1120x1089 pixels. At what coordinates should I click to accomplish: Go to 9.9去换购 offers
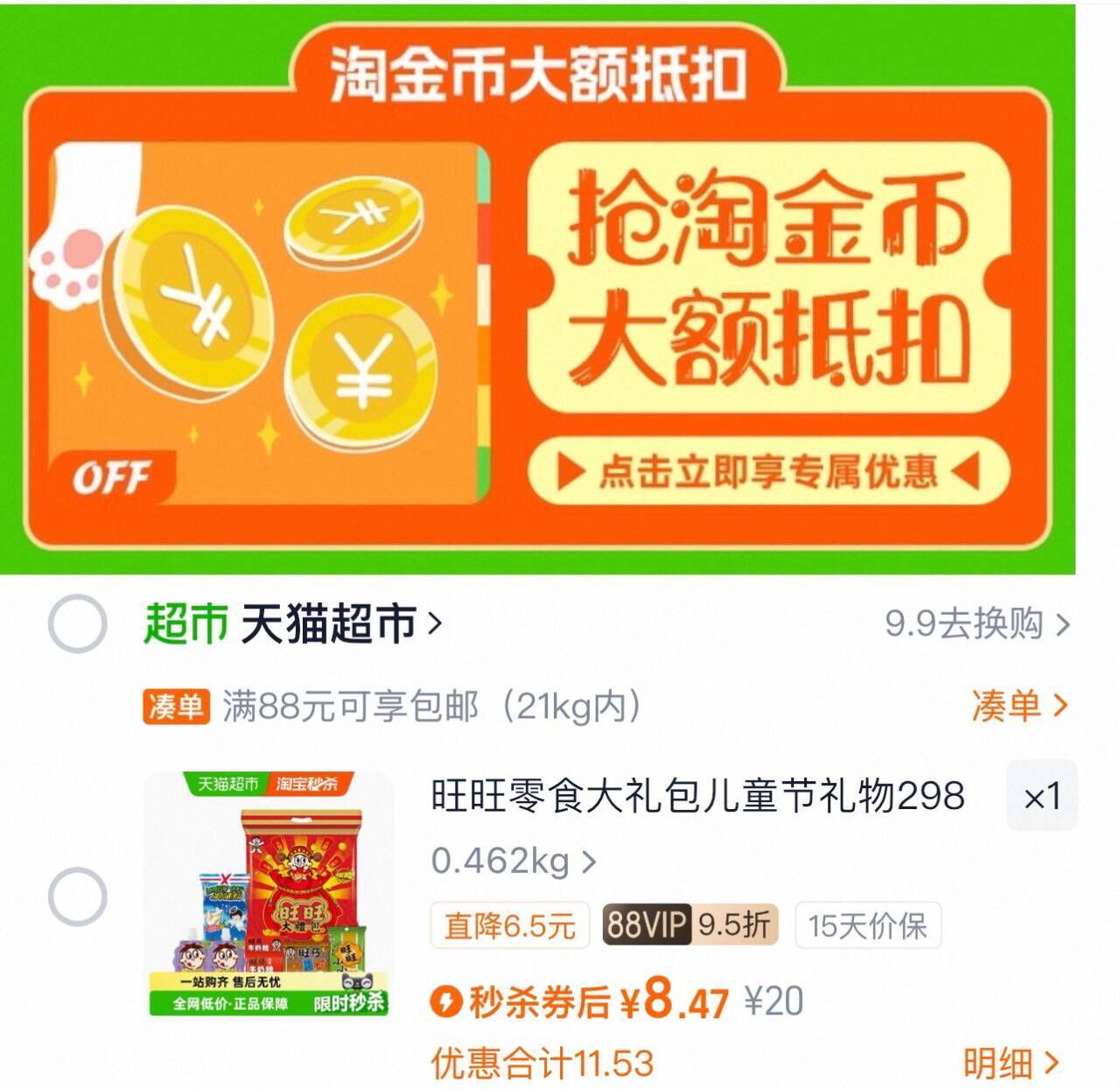(976, 625)
